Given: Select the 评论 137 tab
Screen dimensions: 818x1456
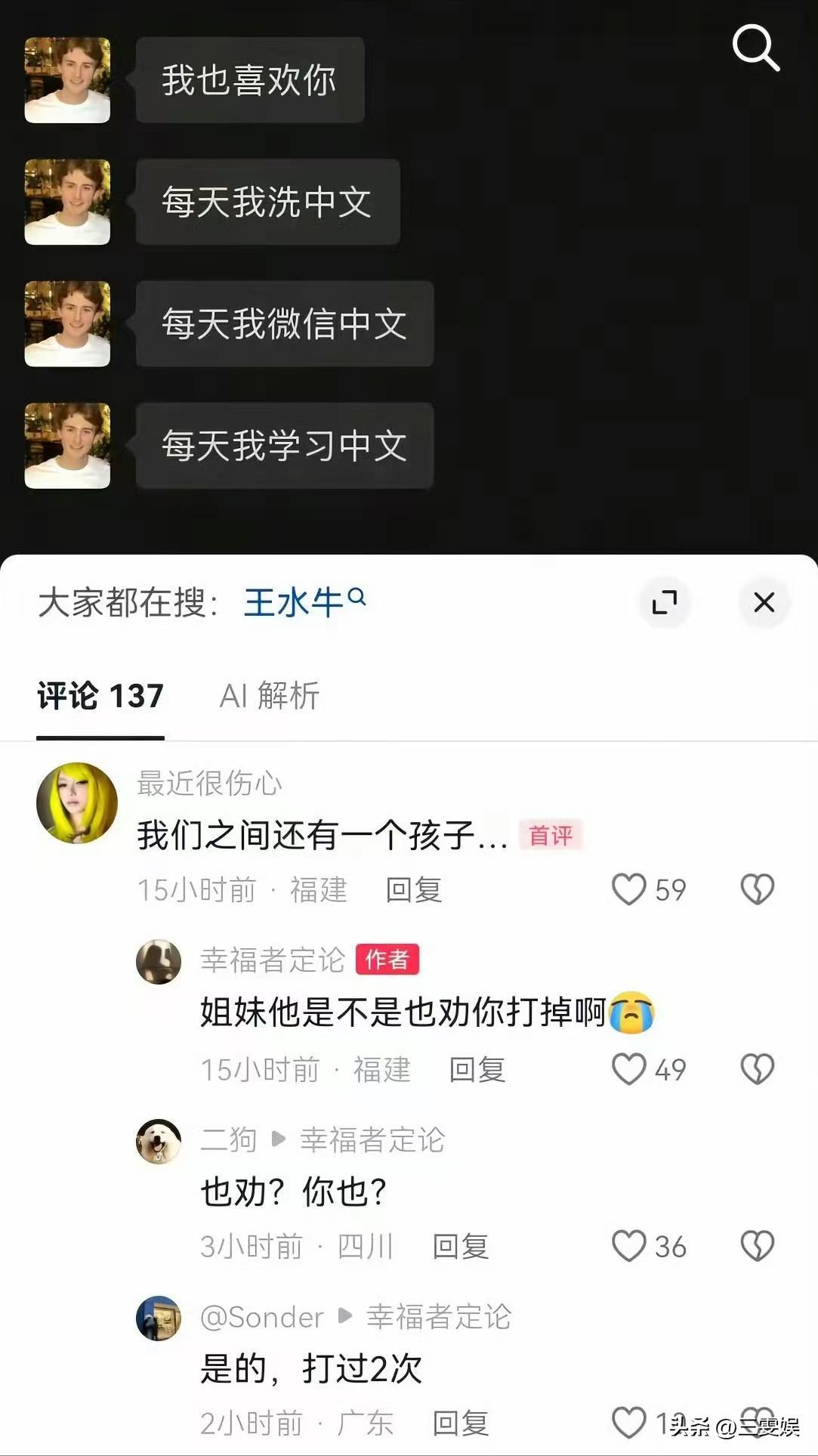Looking at the screenshot, I should (100, 695).
